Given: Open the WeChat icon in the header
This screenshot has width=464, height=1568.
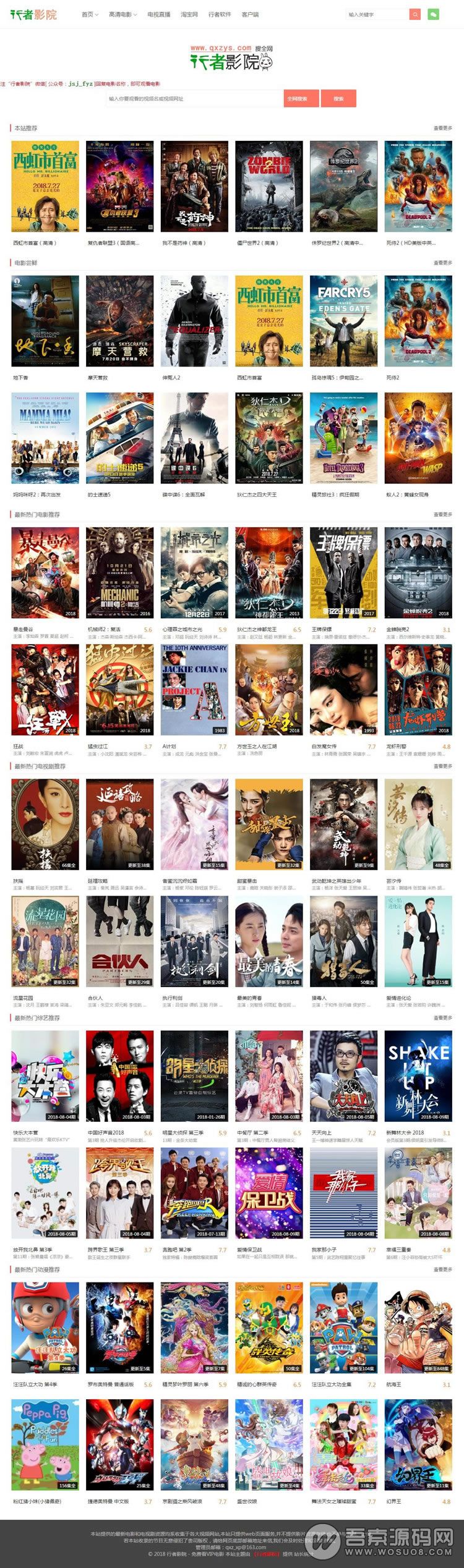Looking at the screenshot, I should [x=433, y=14].
